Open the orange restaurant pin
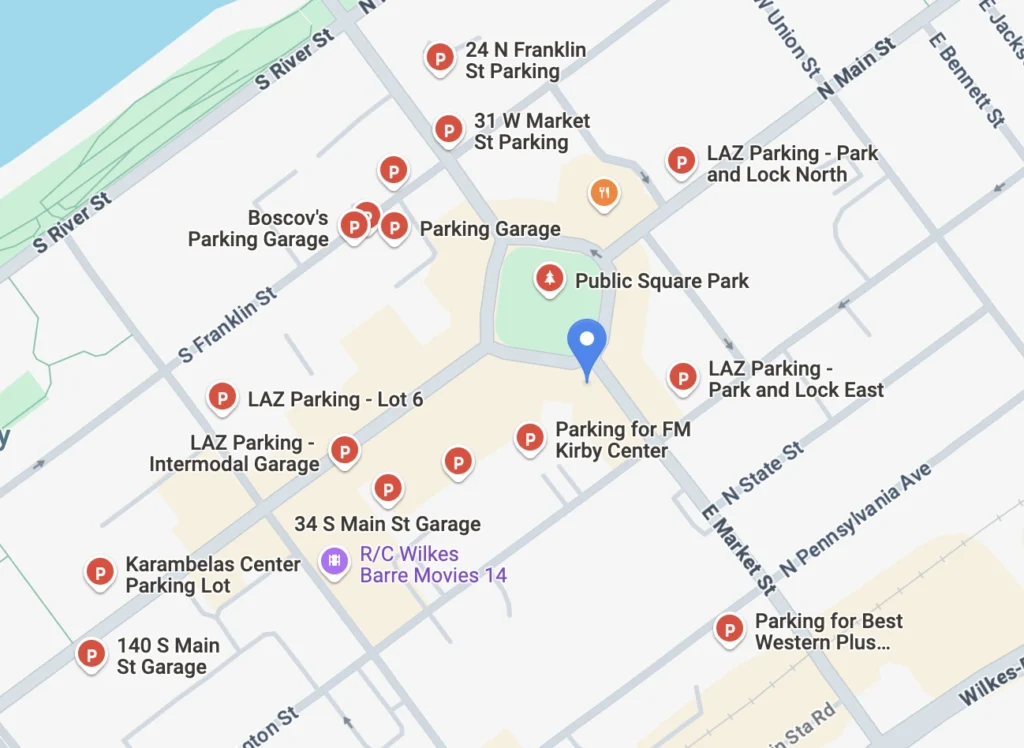This screenshot has height=748, width=1024. point(603,191)
